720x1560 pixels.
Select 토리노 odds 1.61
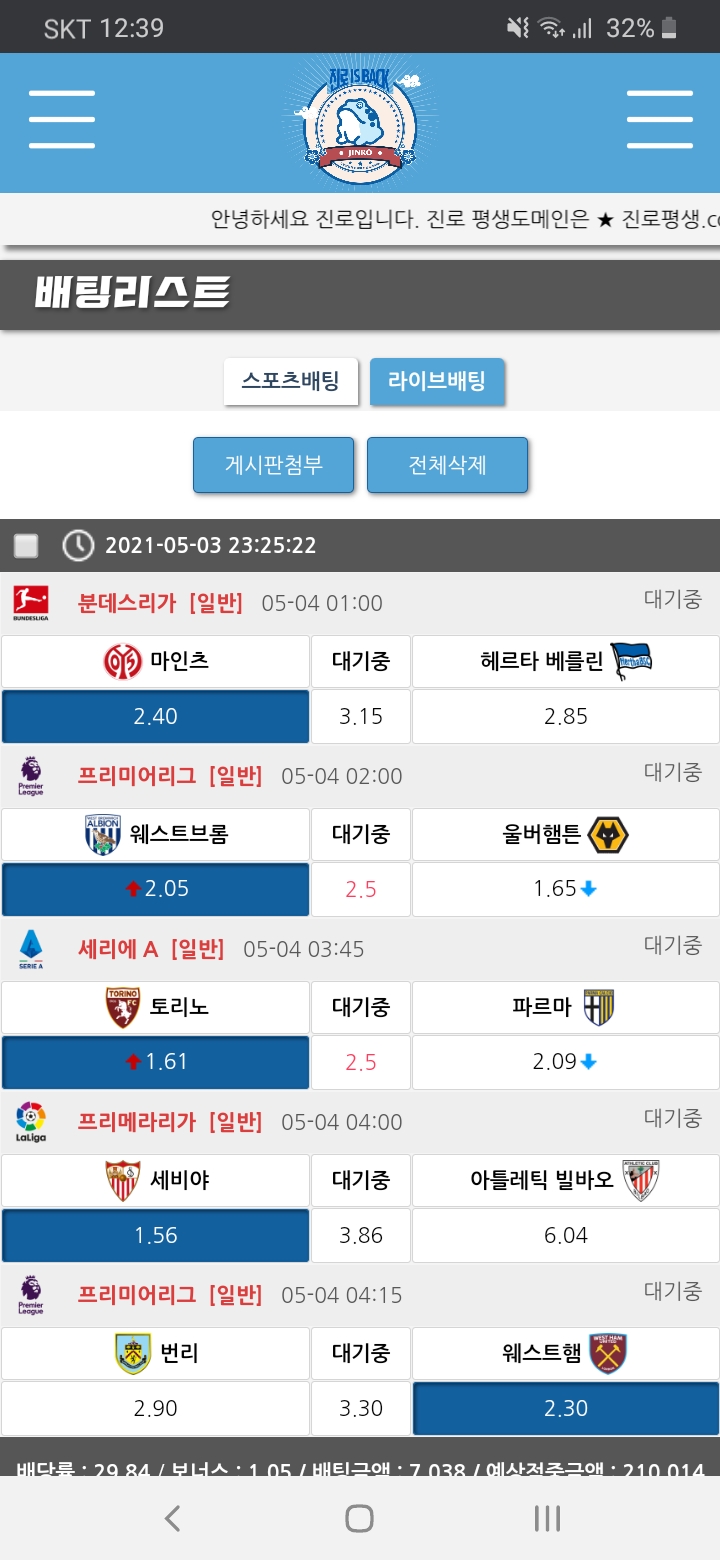coord(155,1062)
